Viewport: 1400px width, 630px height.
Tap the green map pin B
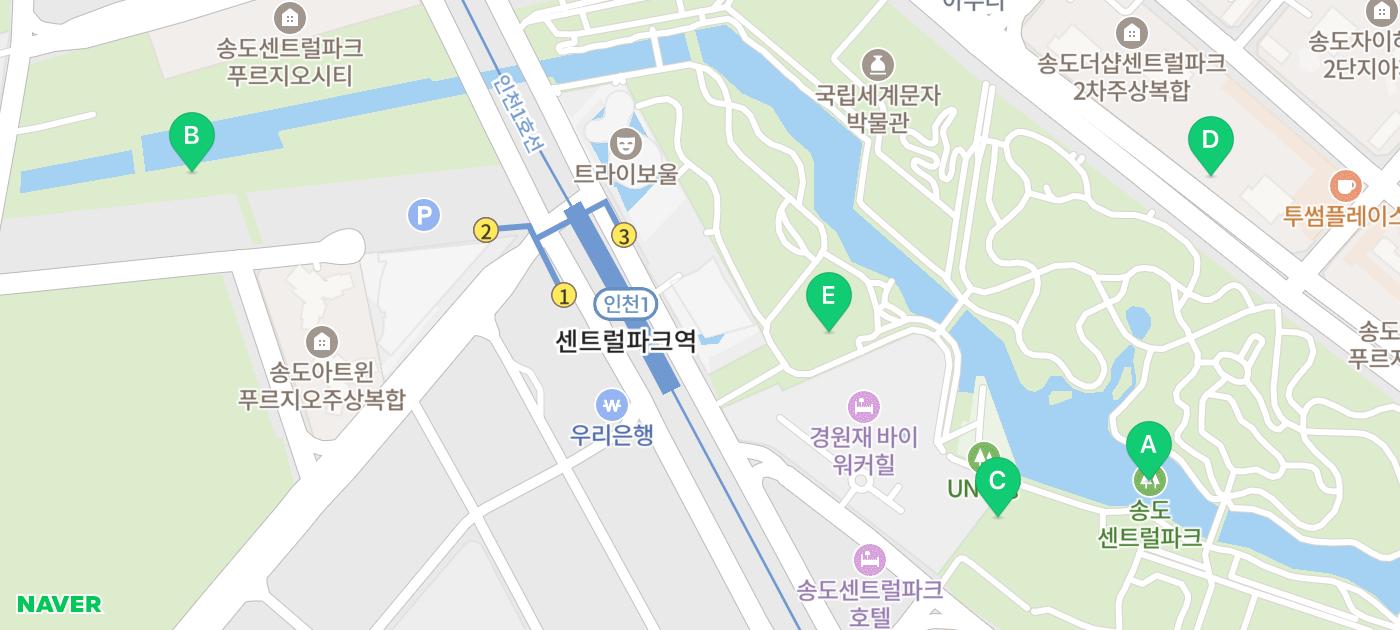click(x=191, y=137)
